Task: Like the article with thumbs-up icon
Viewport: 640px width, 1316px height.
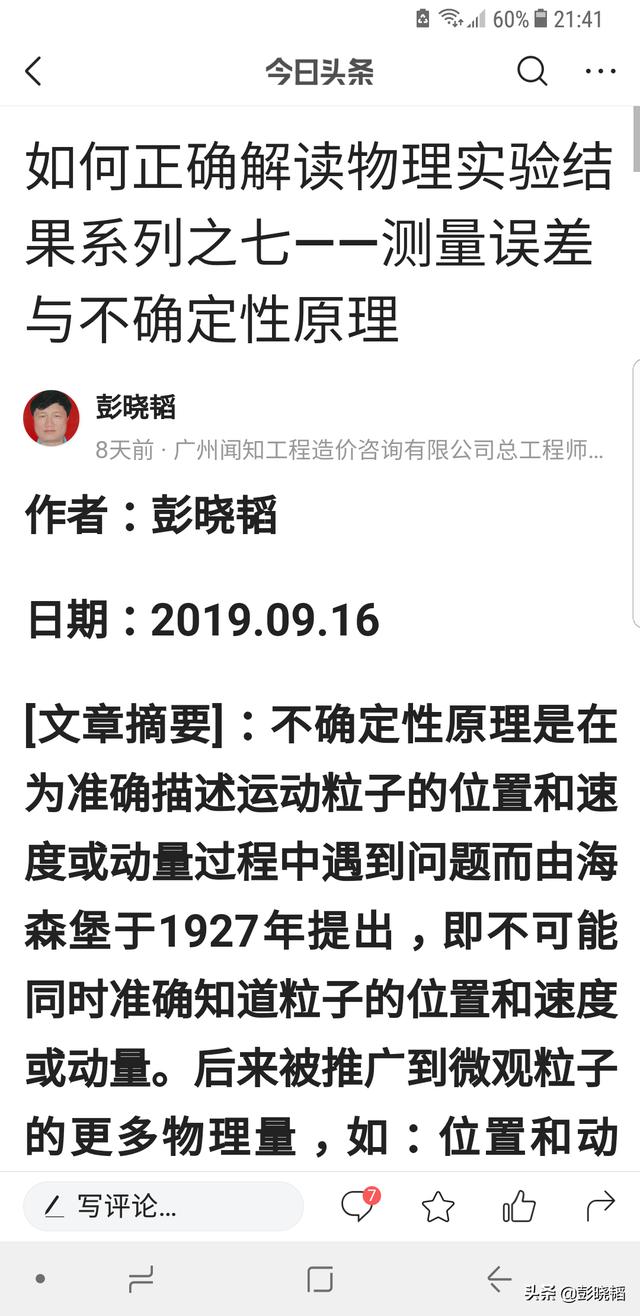Action: 519,1207
